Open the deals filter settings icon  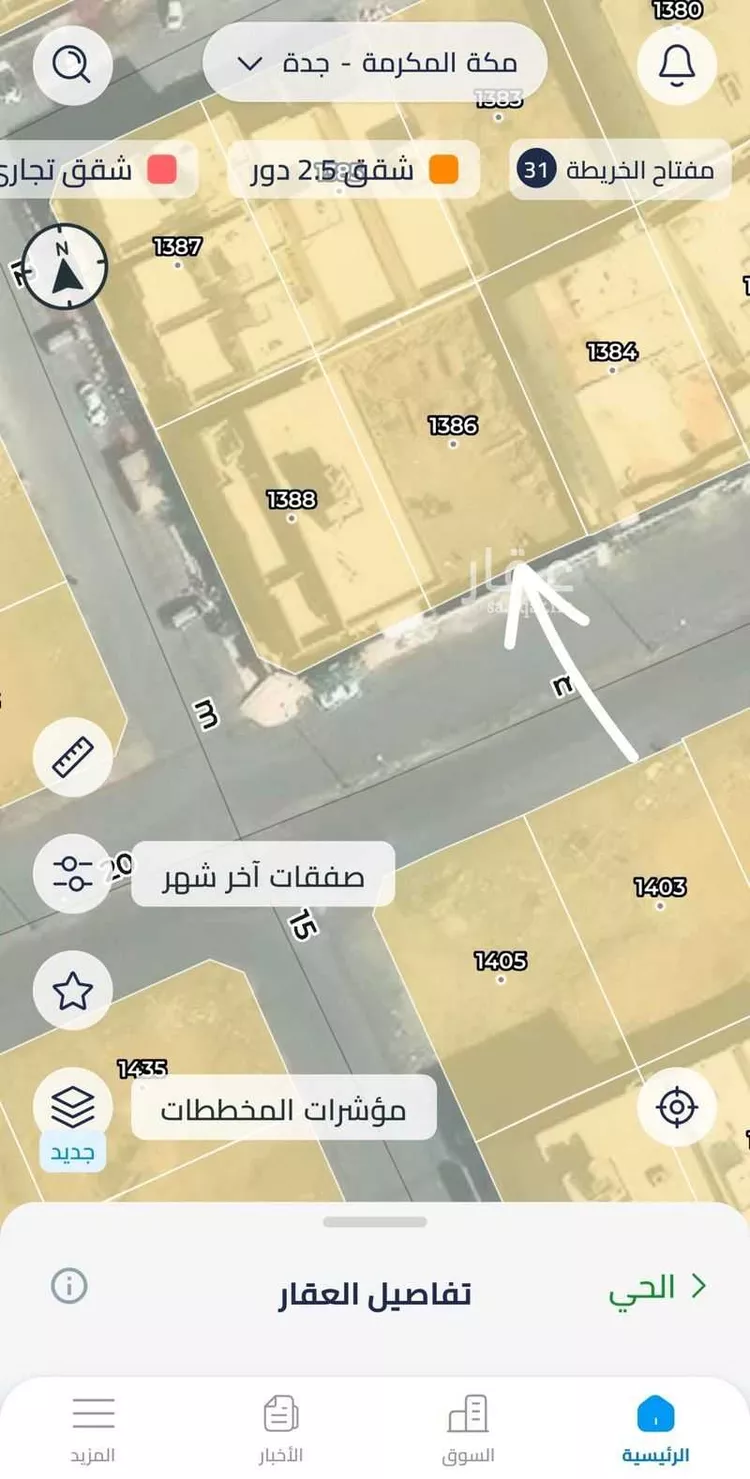(x=70, y=874)
